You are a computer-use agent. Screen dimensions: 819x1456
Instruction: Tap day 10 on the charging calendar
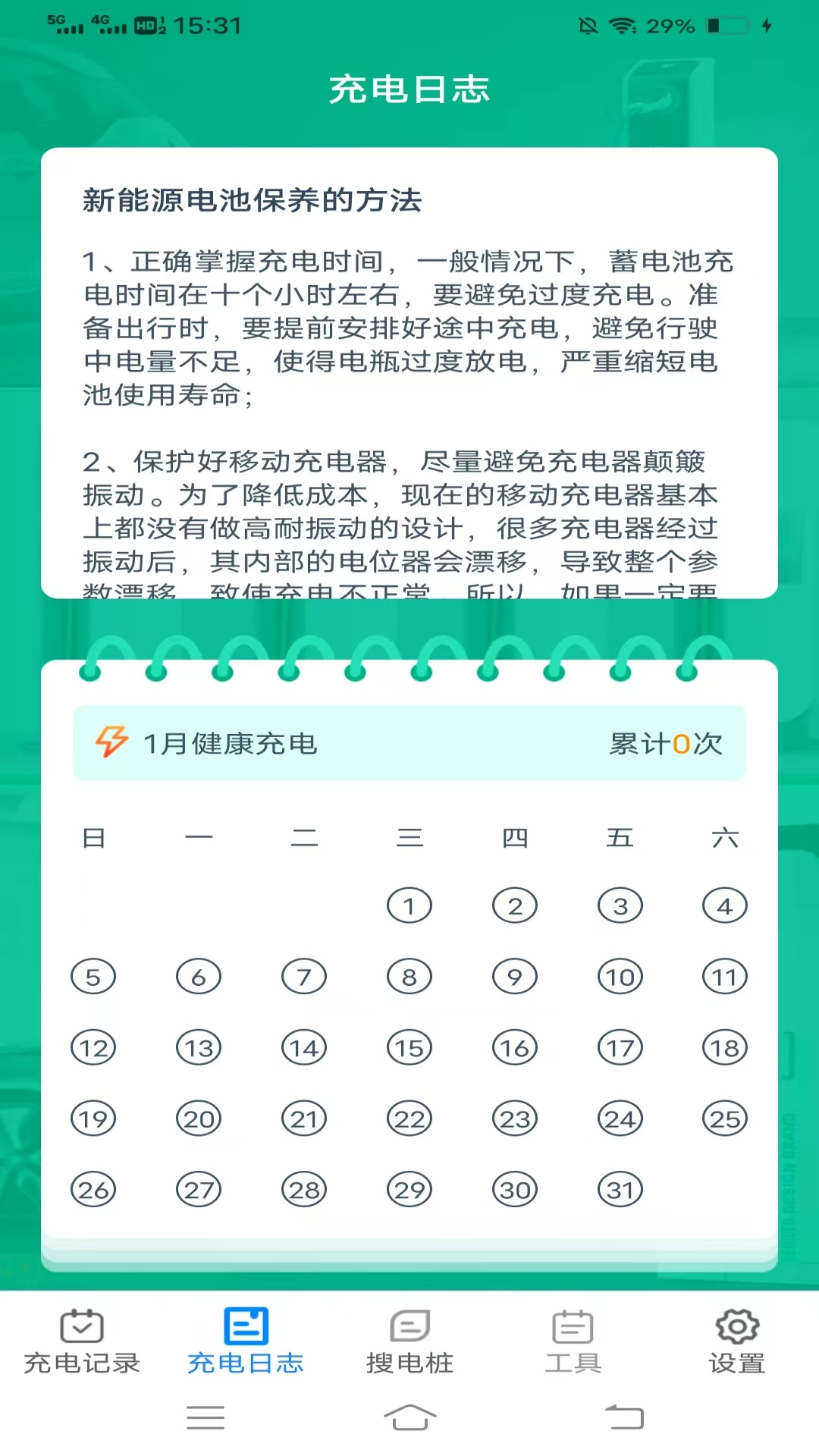coord(620,977)
